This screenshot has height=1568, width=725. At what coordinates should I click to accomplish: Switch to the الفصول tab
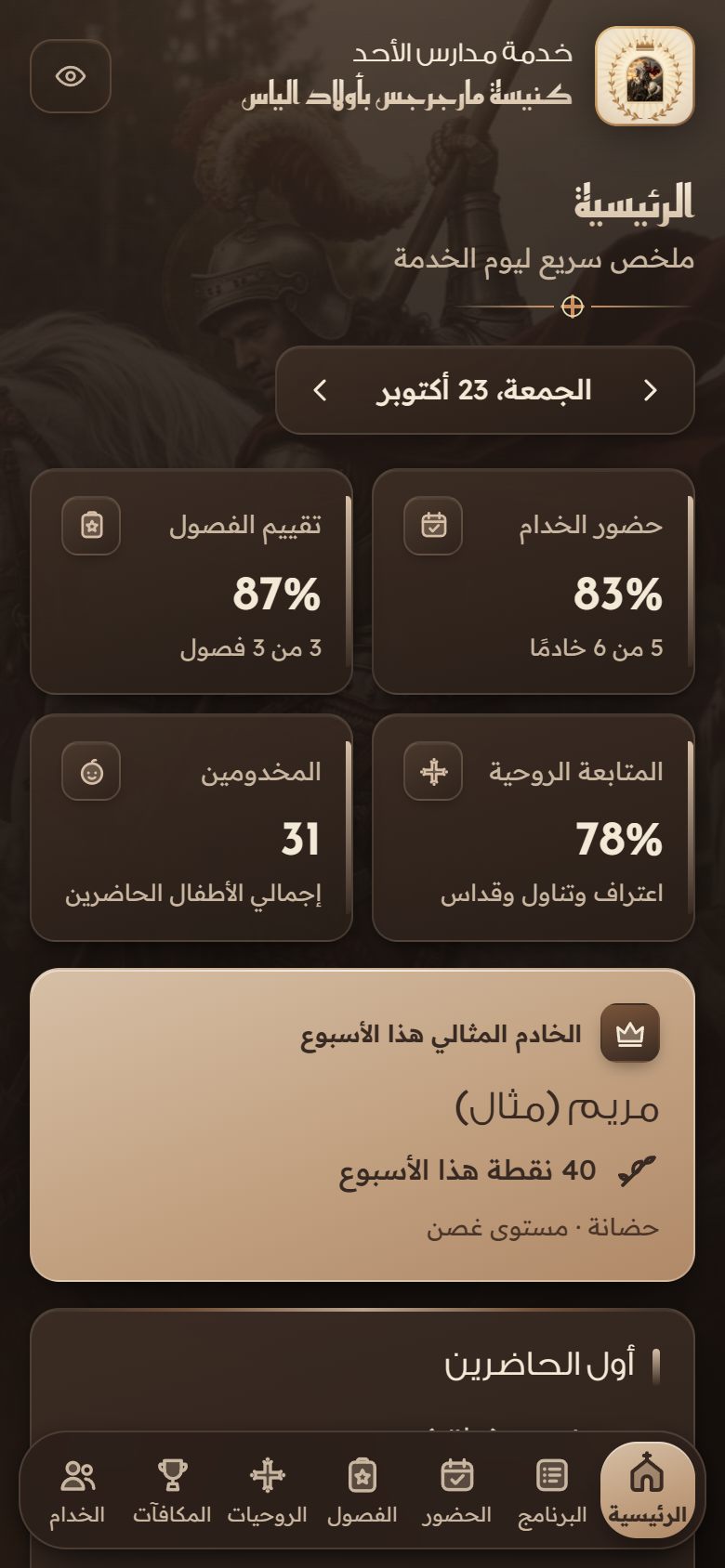(362, 1490)
